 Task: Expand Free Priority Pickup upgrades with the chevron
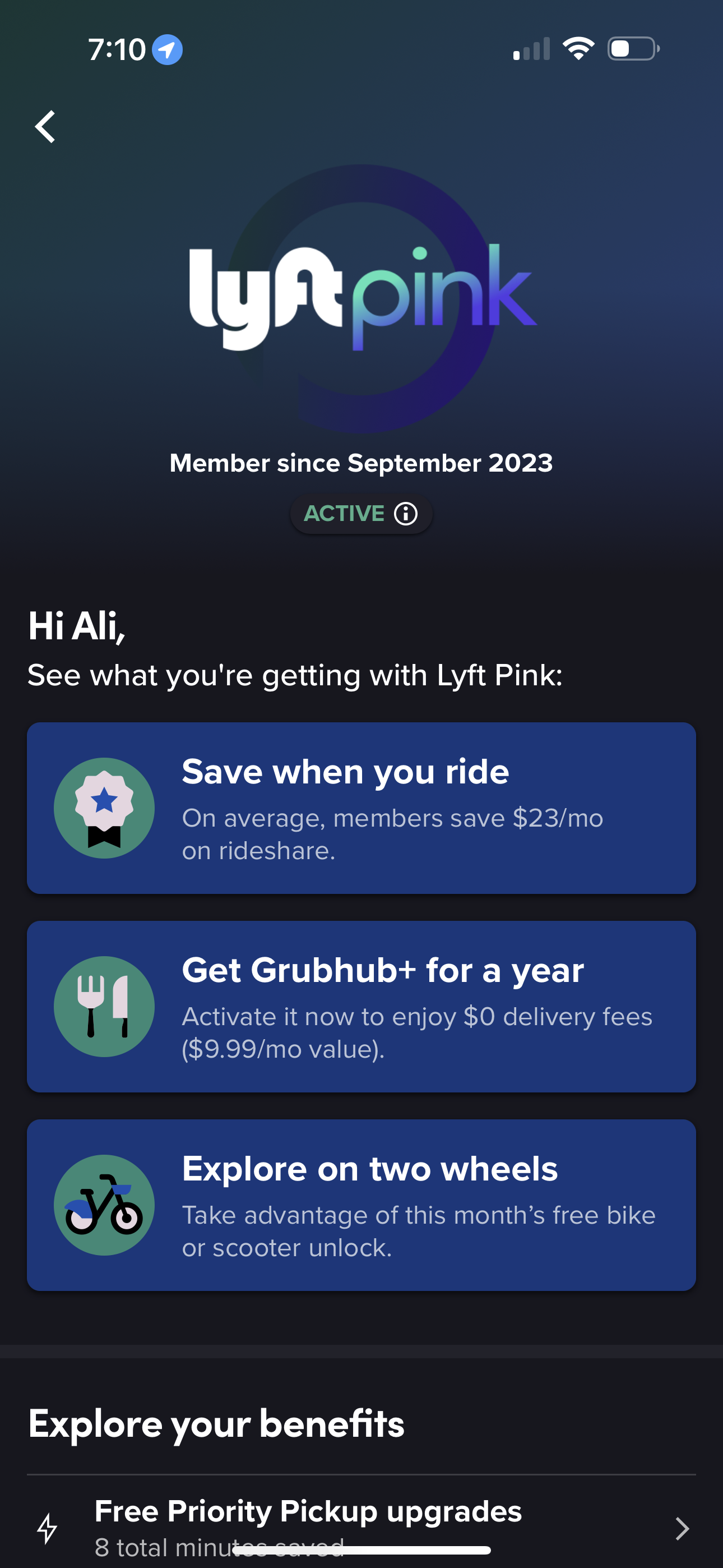point(683,1528)
